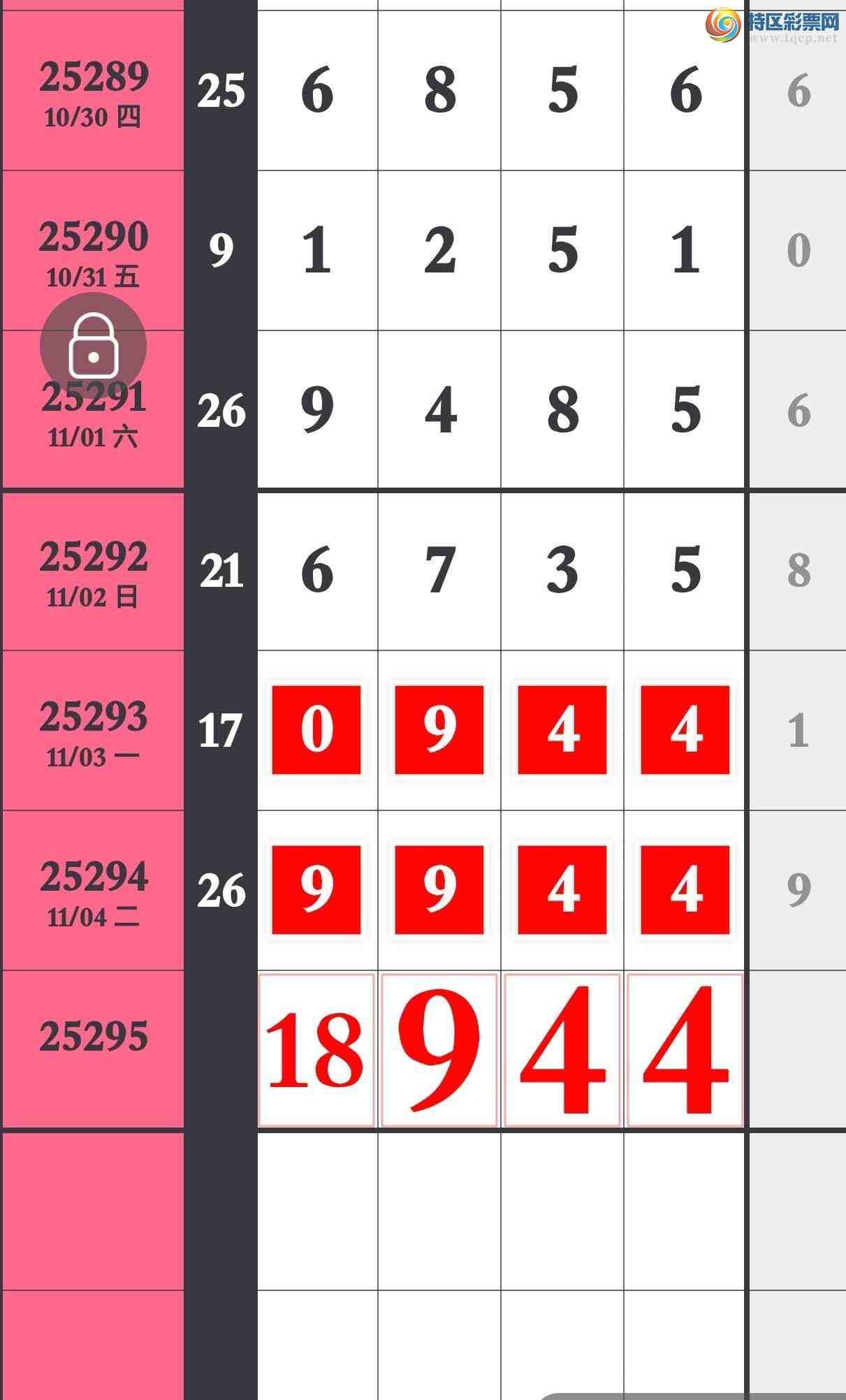Tap the floating lock icon

93,346
